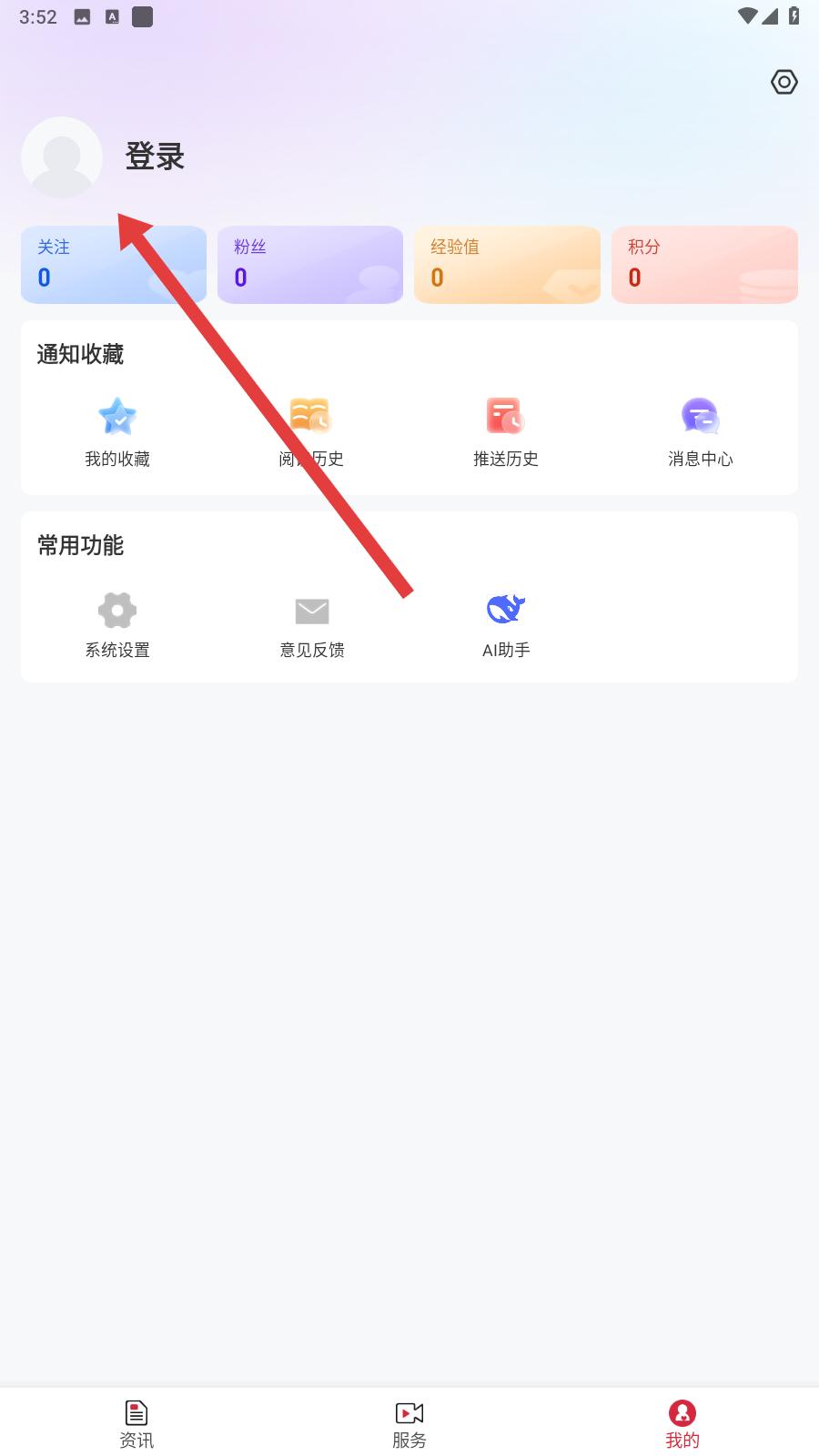
Task: Select the 我的 tab
Action: tap(682, 1423)
